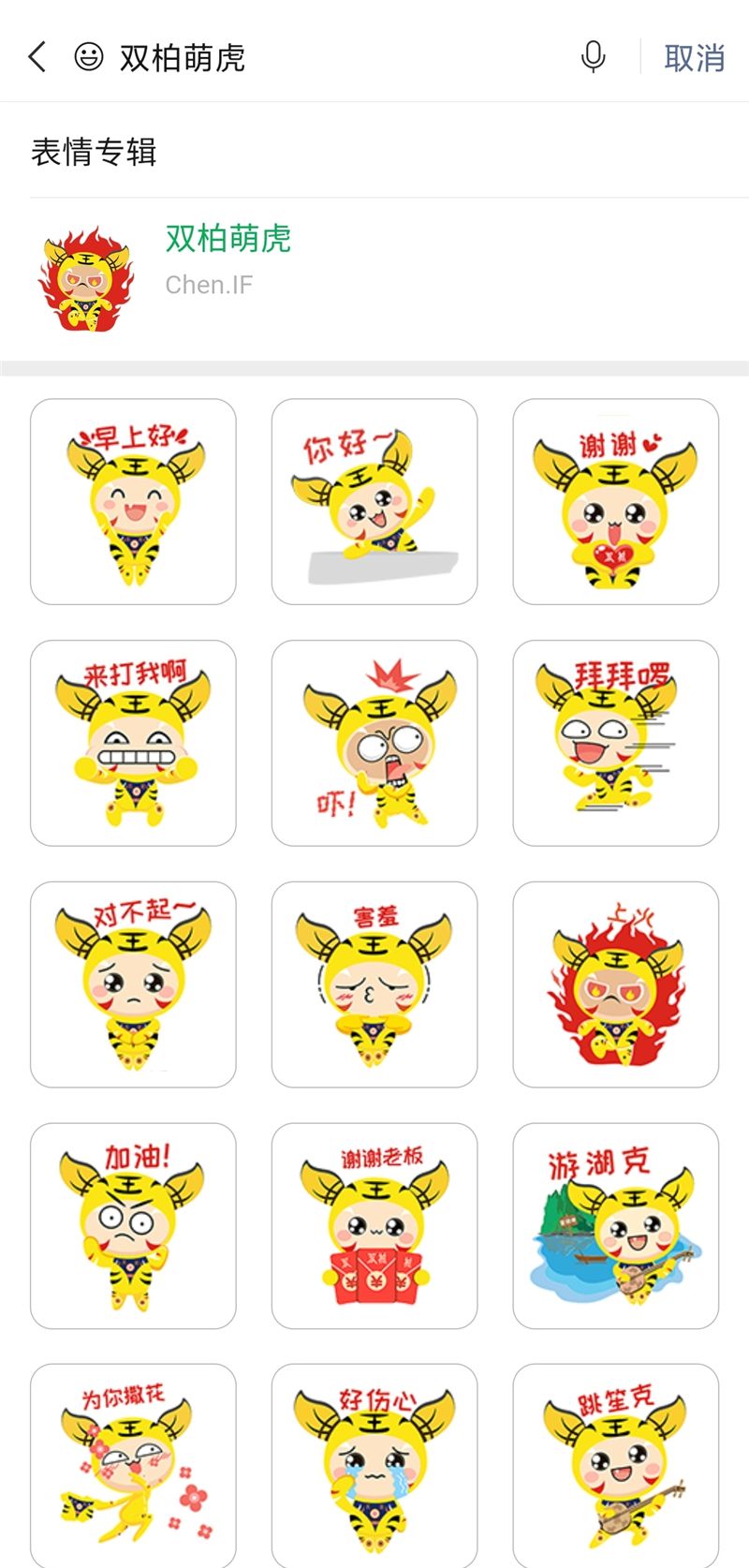749x1568 pixels.
Task: Cancel the search with 取消
Action: pyautogui.click(x=694, y=57)
